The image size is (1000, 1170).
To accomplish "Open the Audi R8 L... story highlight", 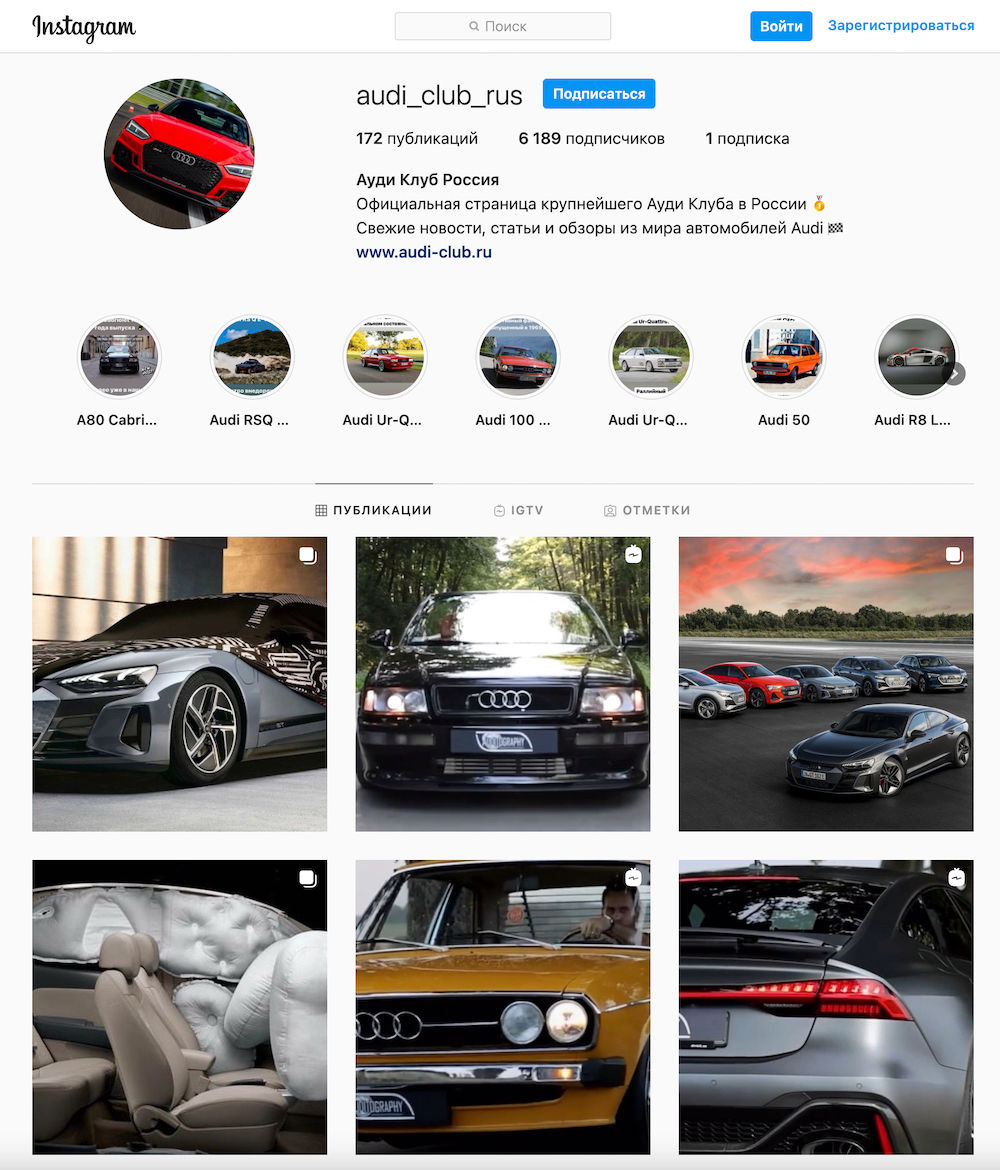I will tap(915, 357).
